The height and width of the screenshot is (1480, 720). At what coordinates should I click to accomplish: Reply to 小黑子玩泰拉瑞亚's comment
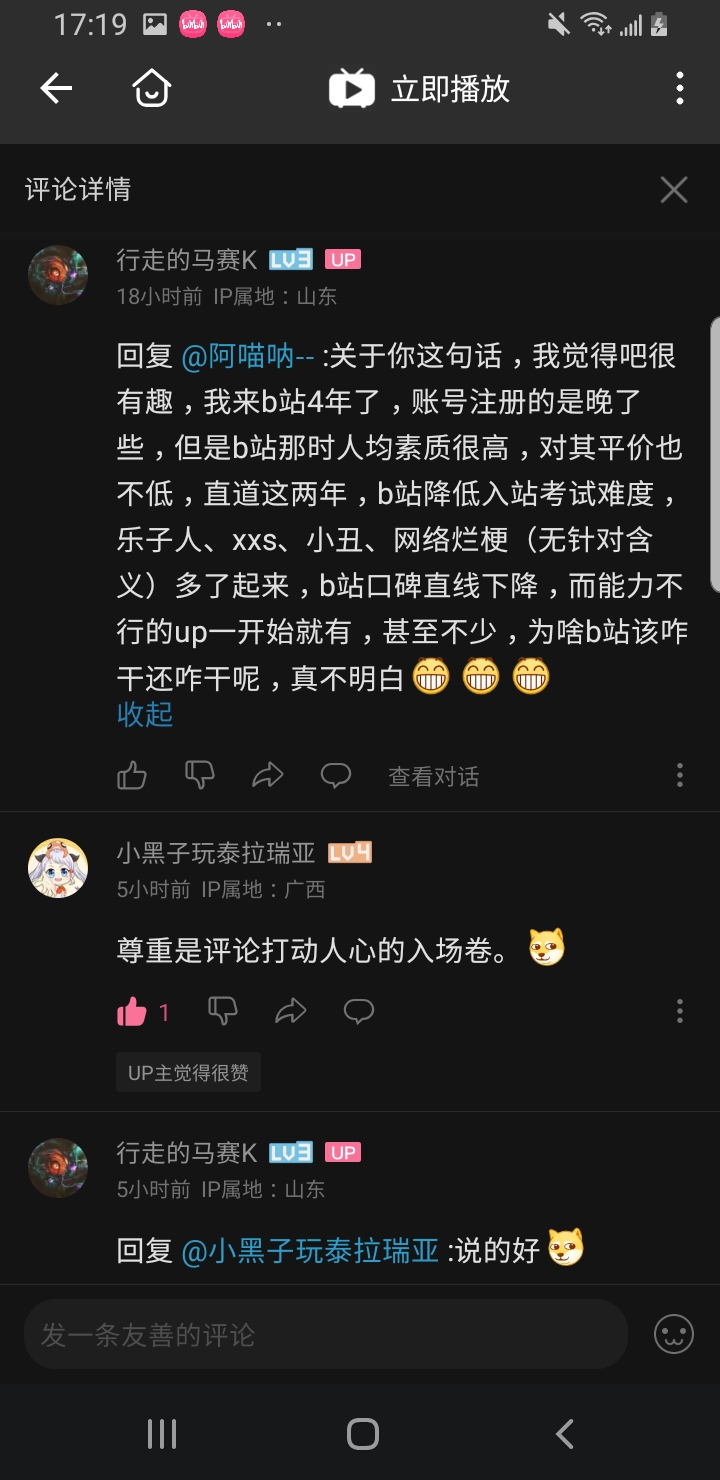click(359, 1012)
